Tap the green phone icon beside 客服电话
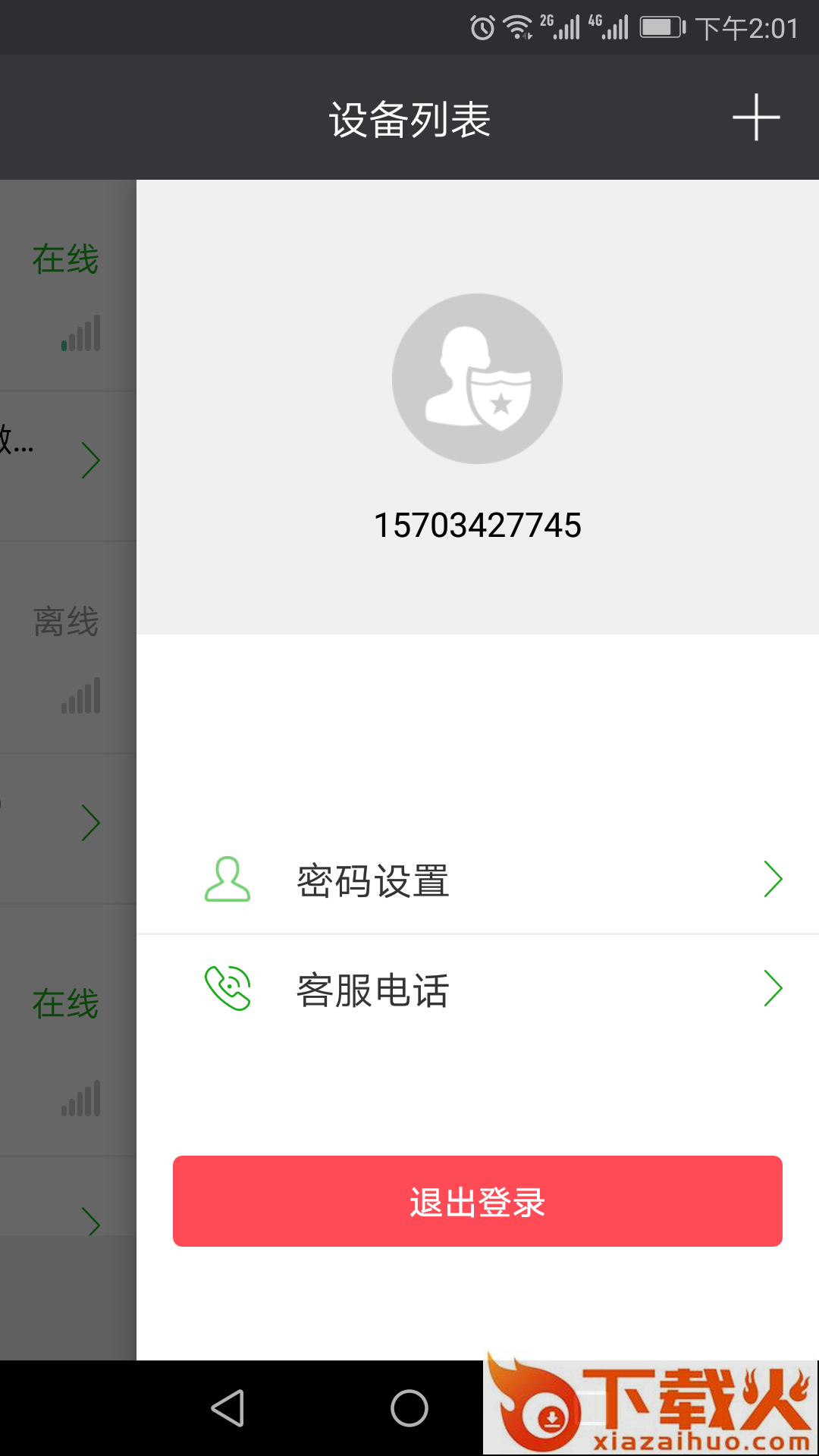The width and height of the screenshot is (819, 1456). tap(227, 988)
